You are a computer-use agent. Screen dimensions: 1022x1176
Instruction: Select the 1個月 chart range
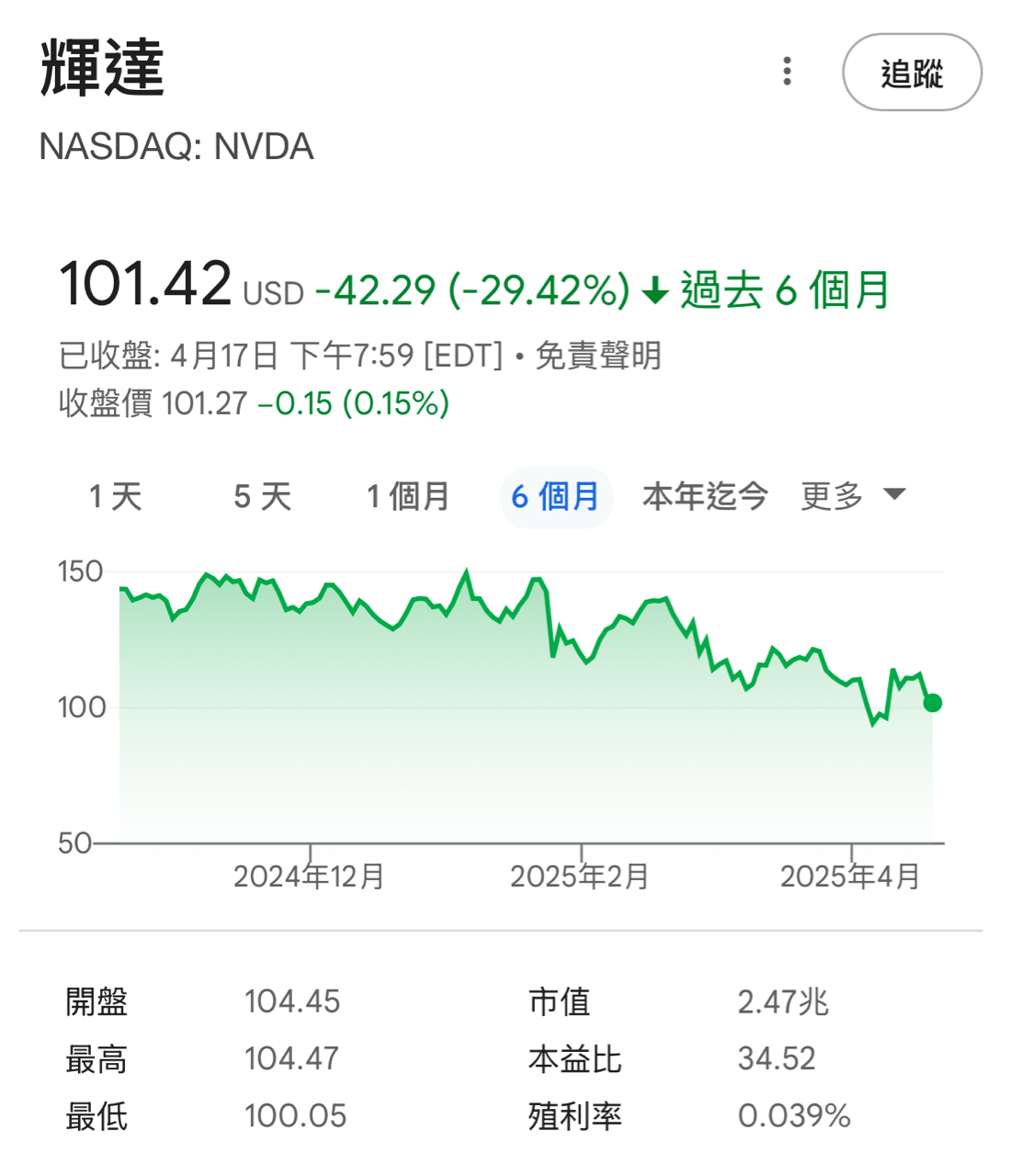pos(405,496)
